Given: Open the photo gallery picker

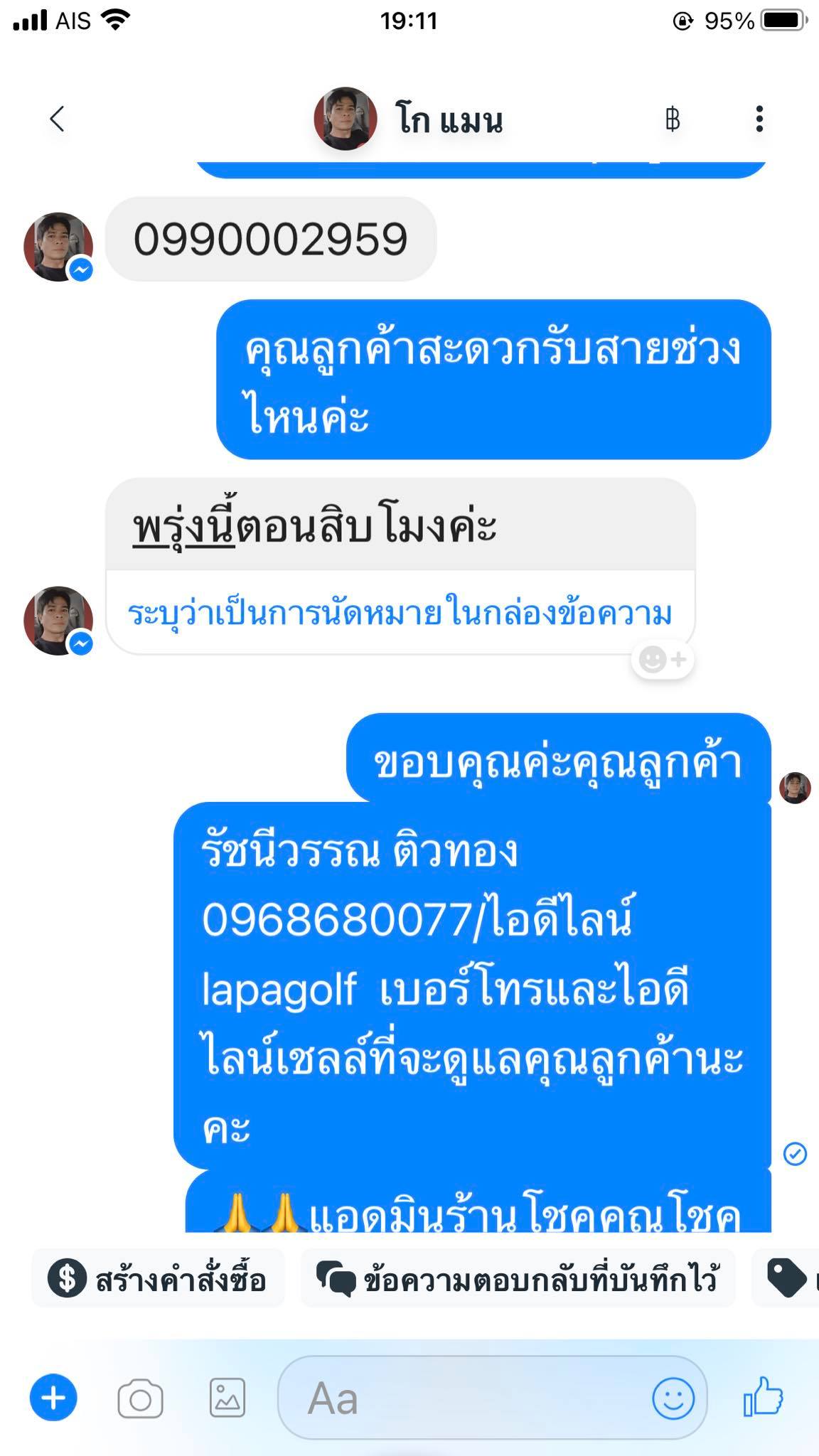Looking at the screenshot, I should [x=227, y=1398].
